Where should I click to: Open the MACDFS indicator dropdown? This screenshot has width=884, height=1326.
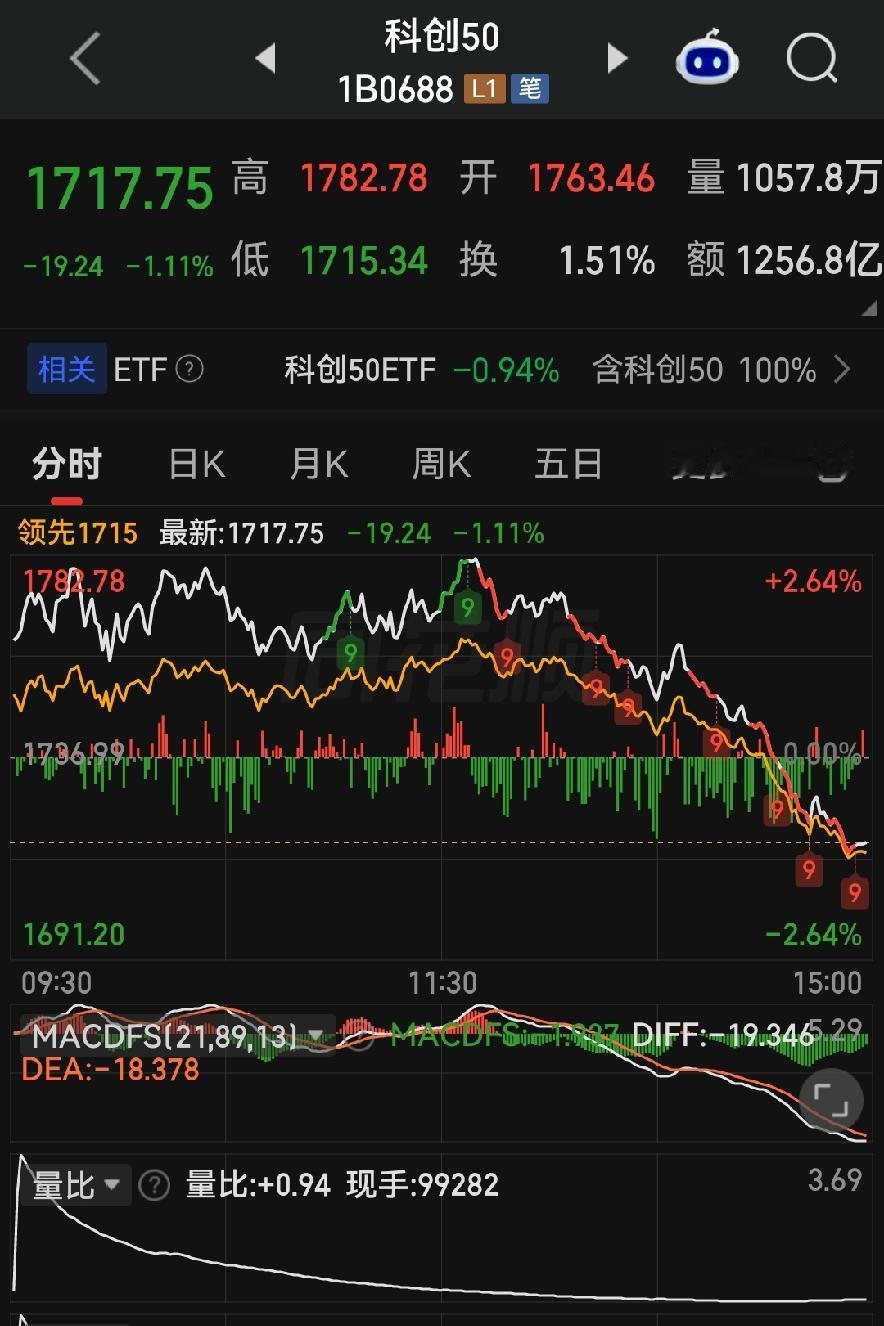coord(178,1035)
